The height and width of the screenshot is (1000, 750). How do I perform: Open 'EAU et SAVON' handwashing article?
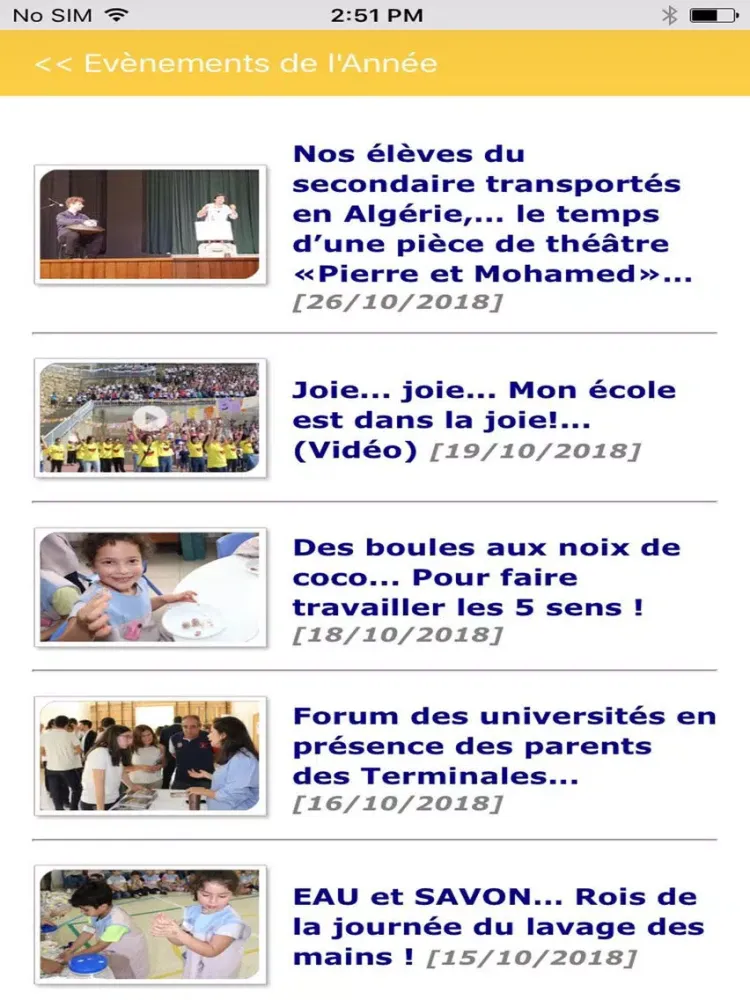[x=498, y=926]
